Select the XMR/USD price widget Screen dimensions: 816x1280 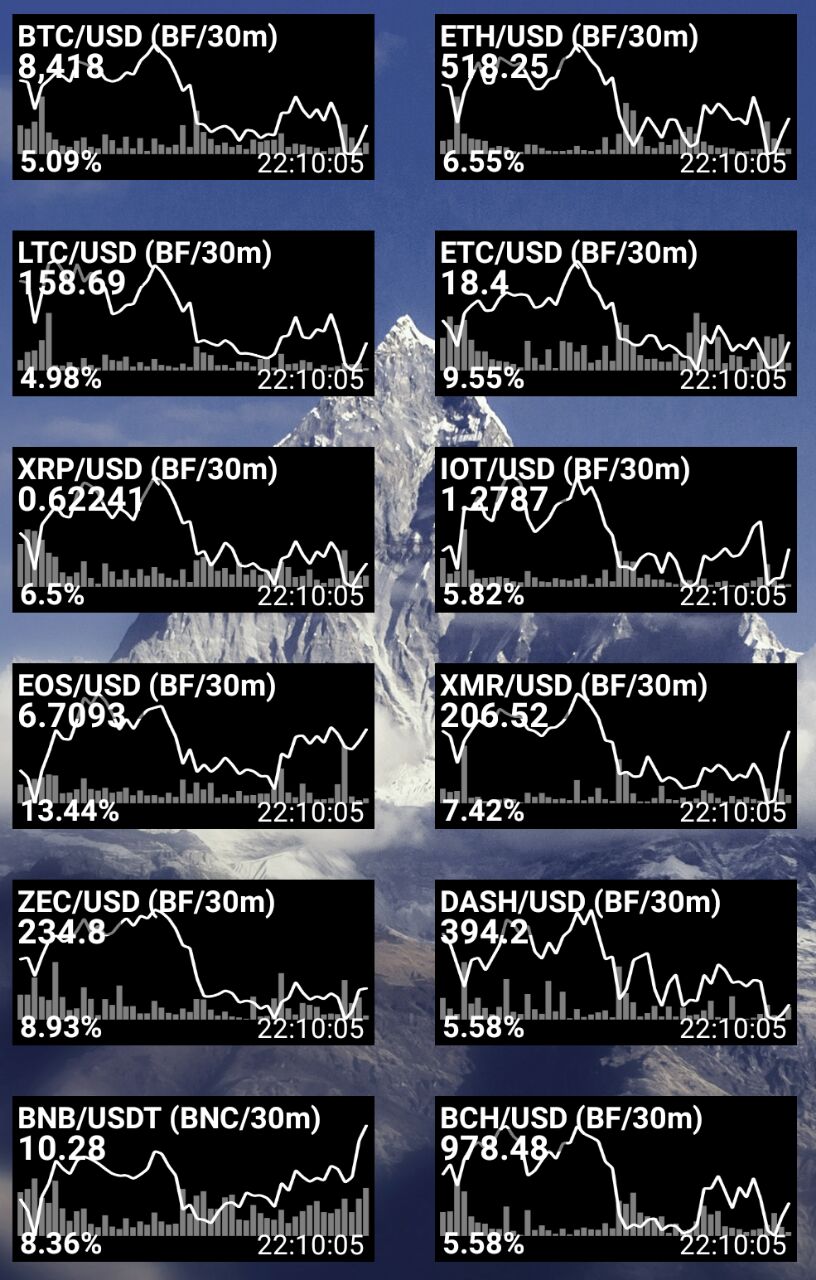pos(615,745)
